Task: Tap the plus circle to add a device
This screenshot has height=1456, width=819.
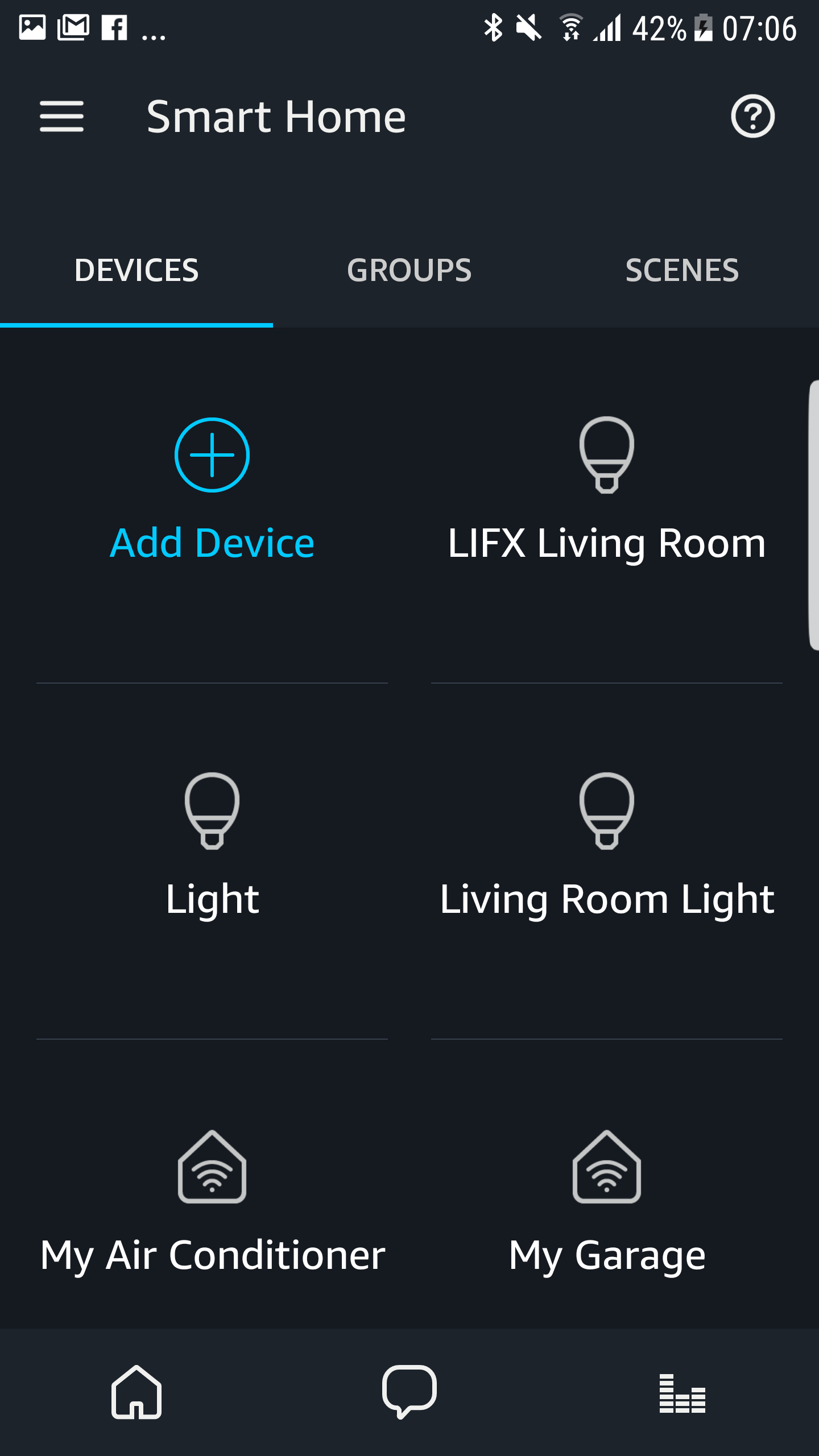Action: [212, 456]
